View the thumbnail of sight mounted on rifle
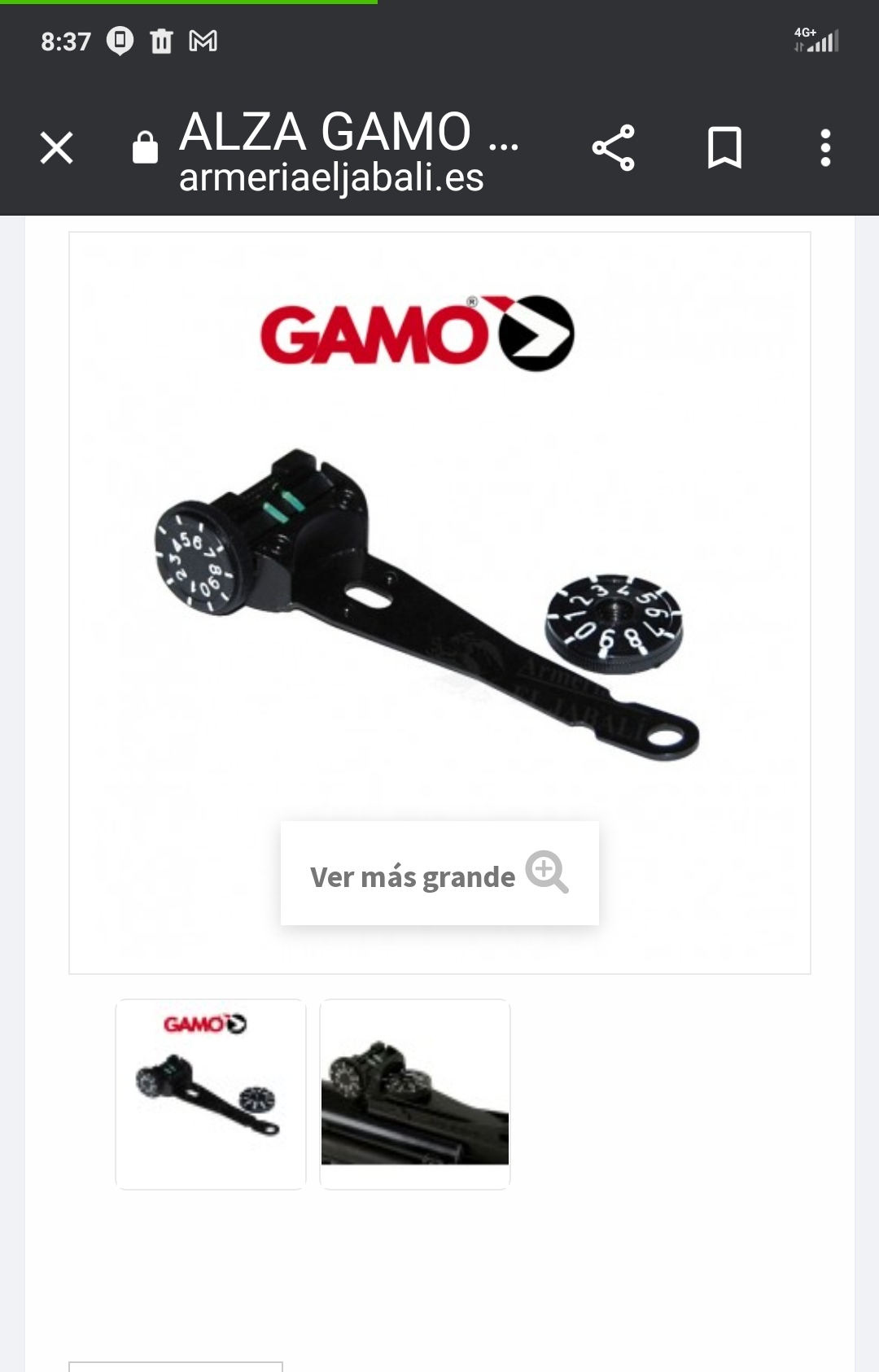 pos(415,1094)
